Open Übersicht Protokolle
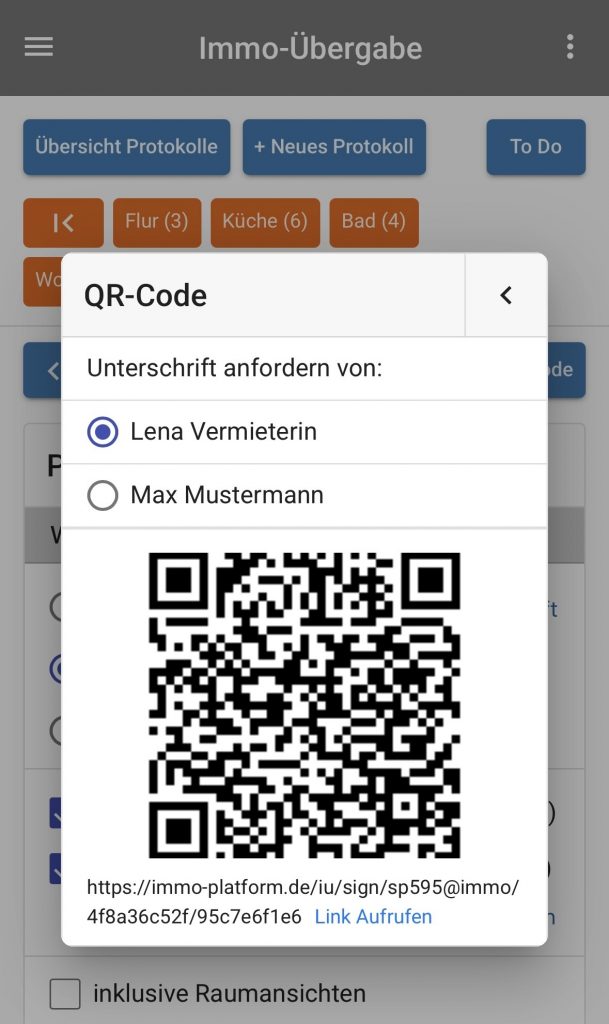609x1024 pixels. pos(126,147)
